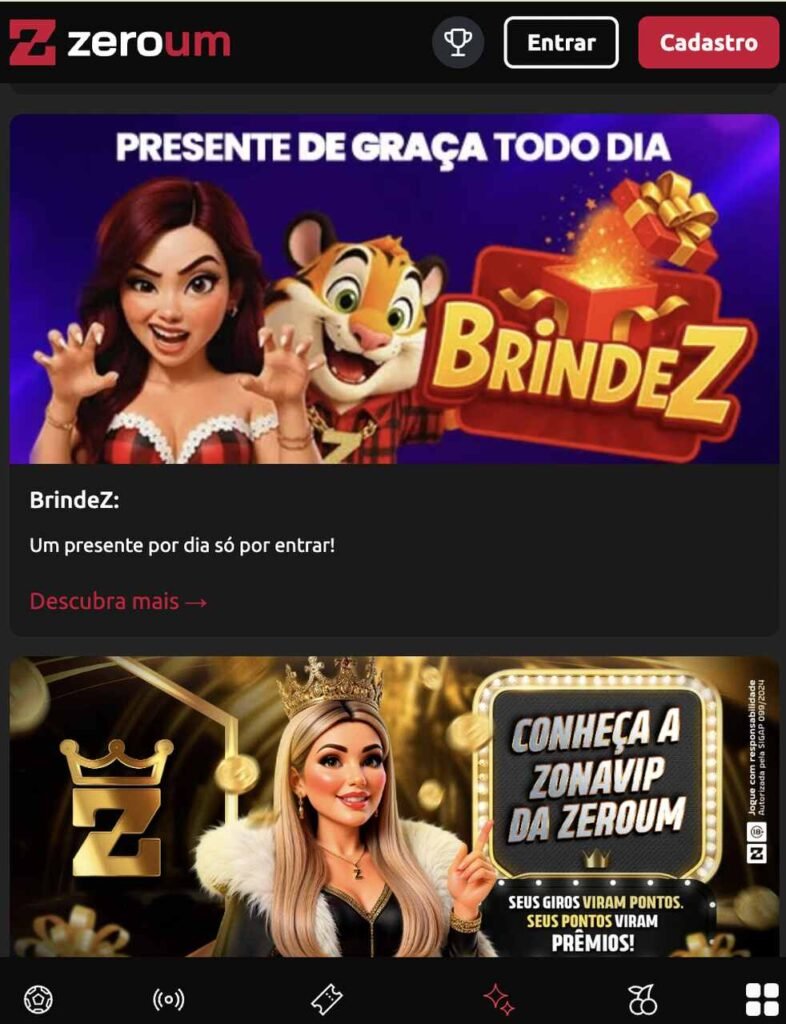Open the grid menu tab
This screenshot has height=1024, width=786.
tap(763, 998)
